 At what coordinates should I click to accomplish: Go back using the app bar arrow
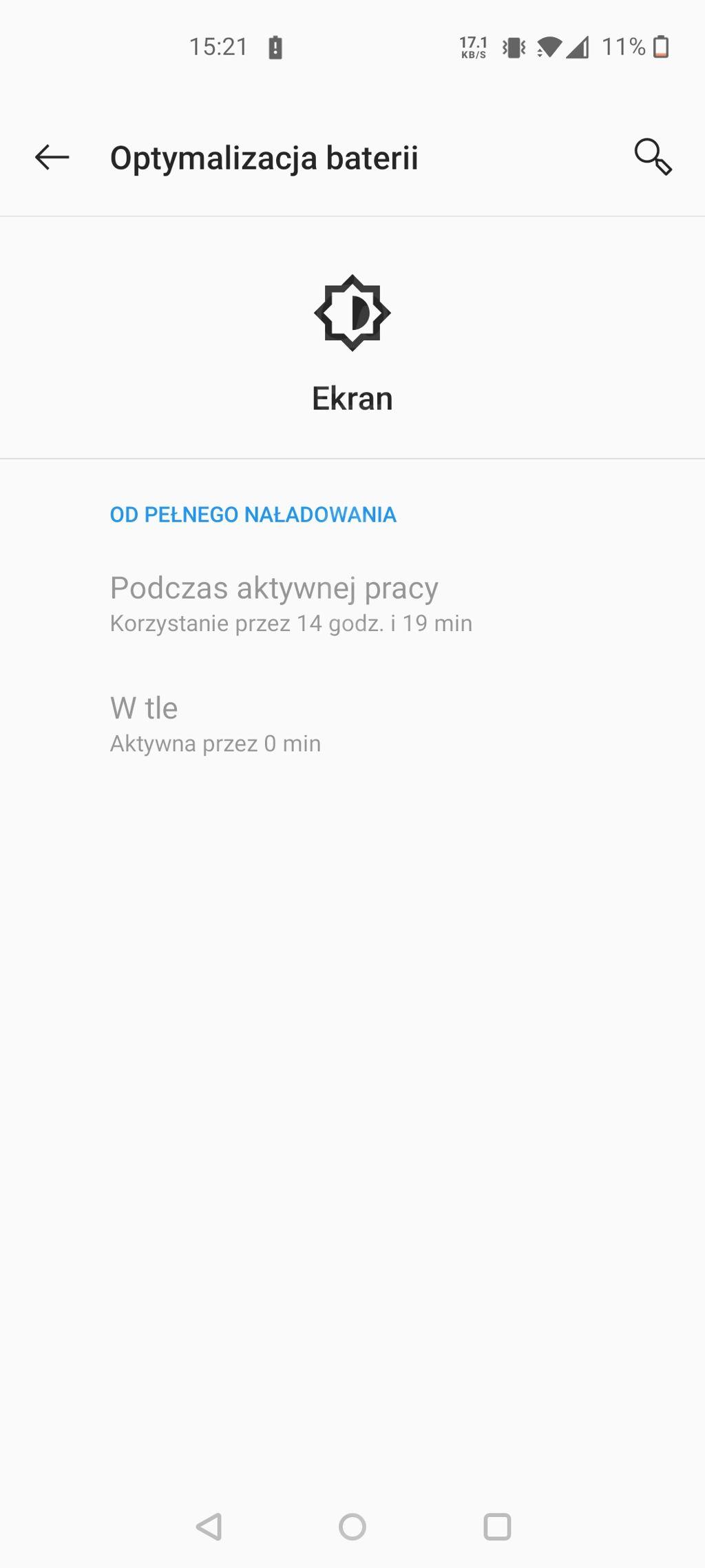click(x=52, y=157)
